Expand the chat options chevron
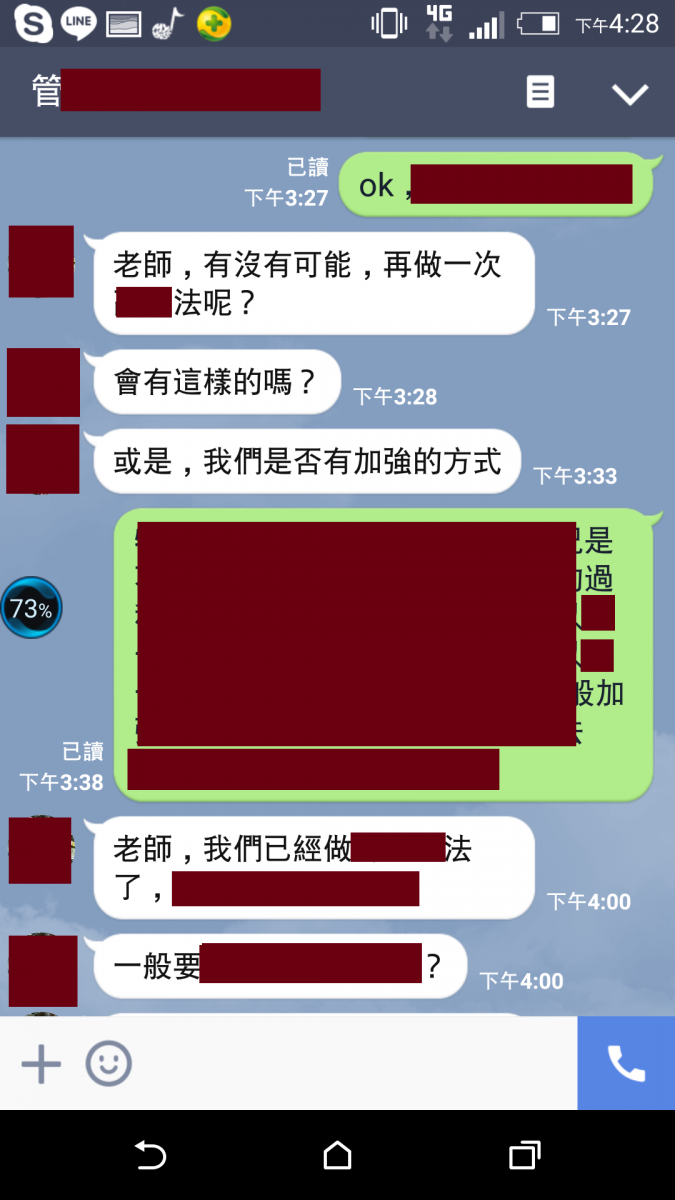Screen dimensions: 675x1200 630,94
